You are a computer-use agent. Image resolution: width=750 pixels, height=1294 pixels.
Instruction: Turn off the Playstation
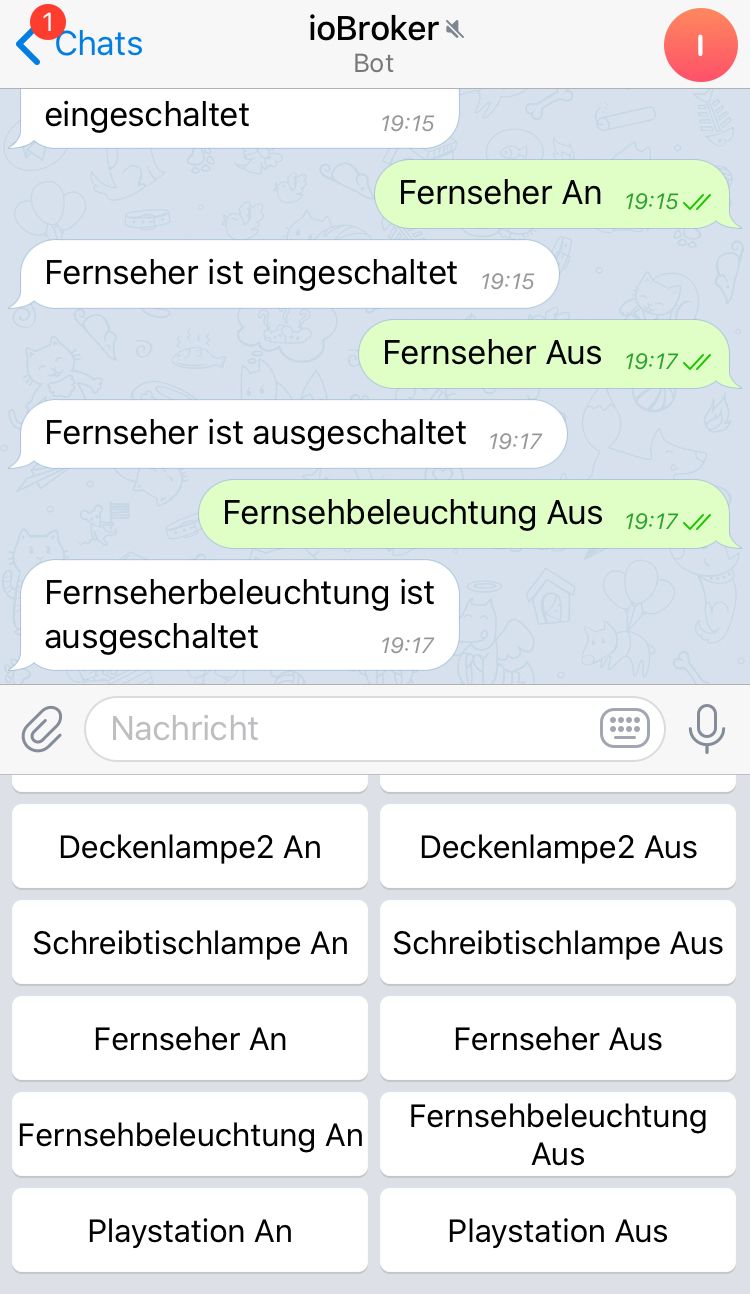[x=557, y=1230]
